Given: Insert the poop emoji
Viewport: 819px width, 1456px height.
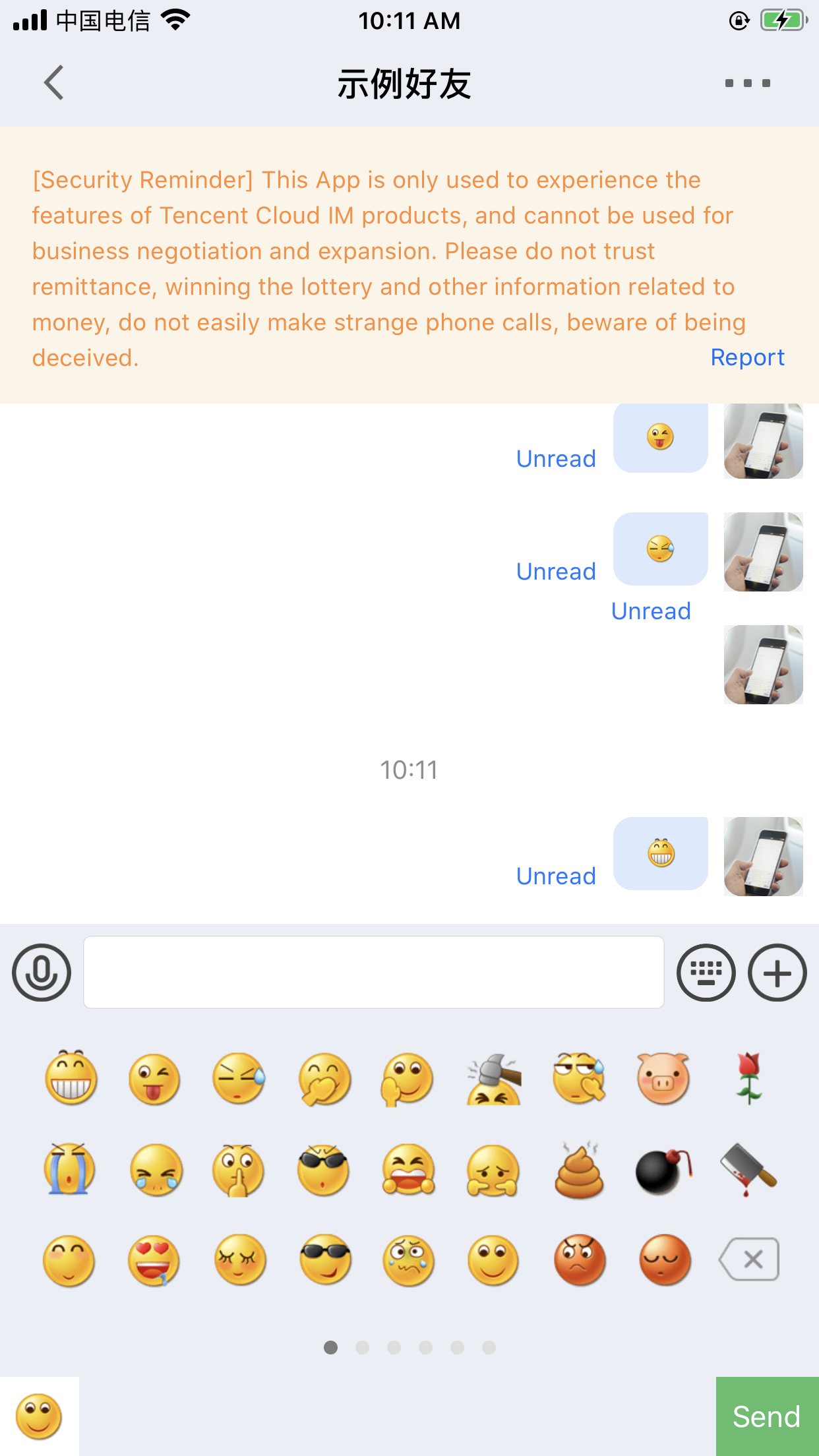Looking at the screenshot, I should 579,1171.
